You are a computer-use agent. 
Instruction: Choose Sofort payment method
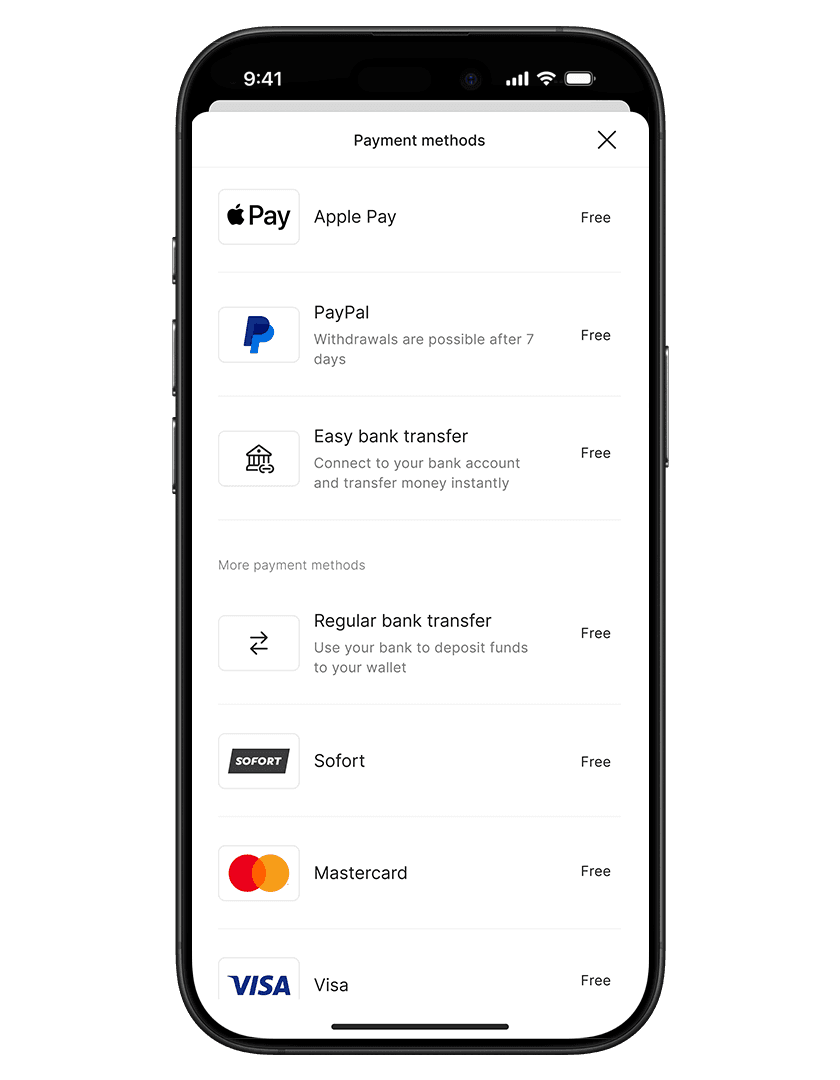(418, 761)
